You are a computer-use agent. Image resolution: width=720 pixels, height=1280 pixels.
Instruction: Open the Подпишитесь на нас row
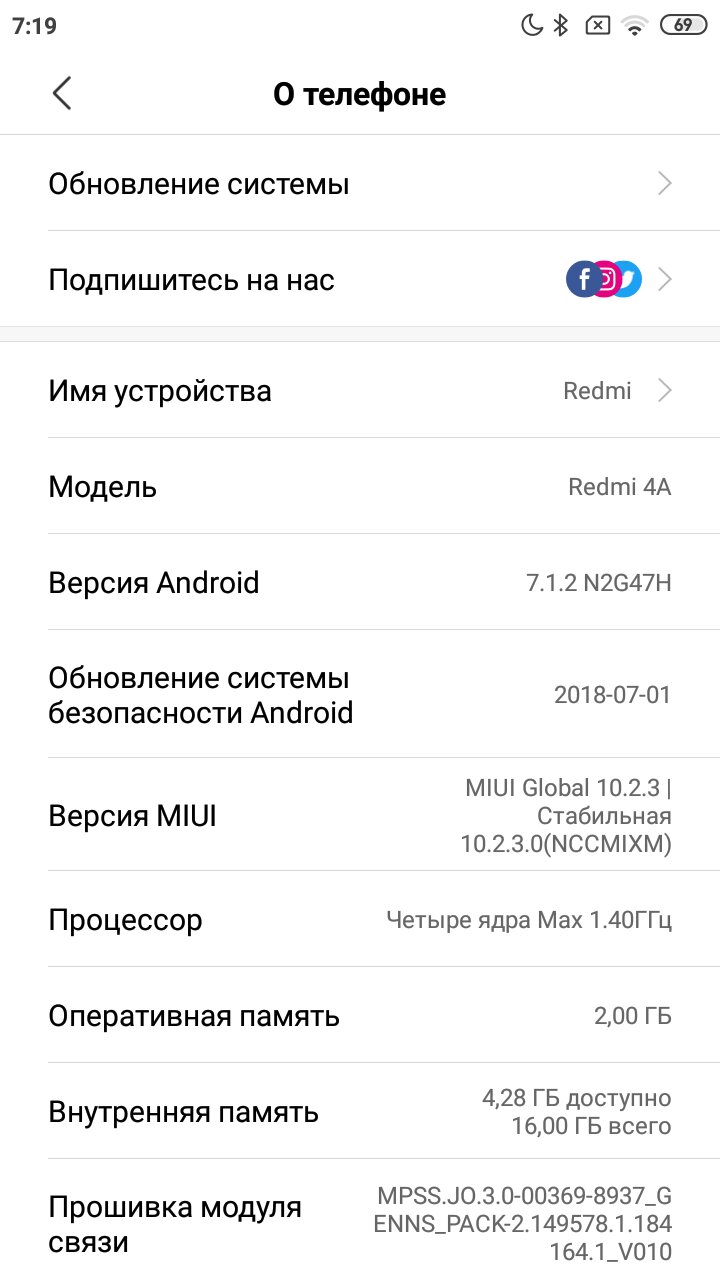[360, 280]
